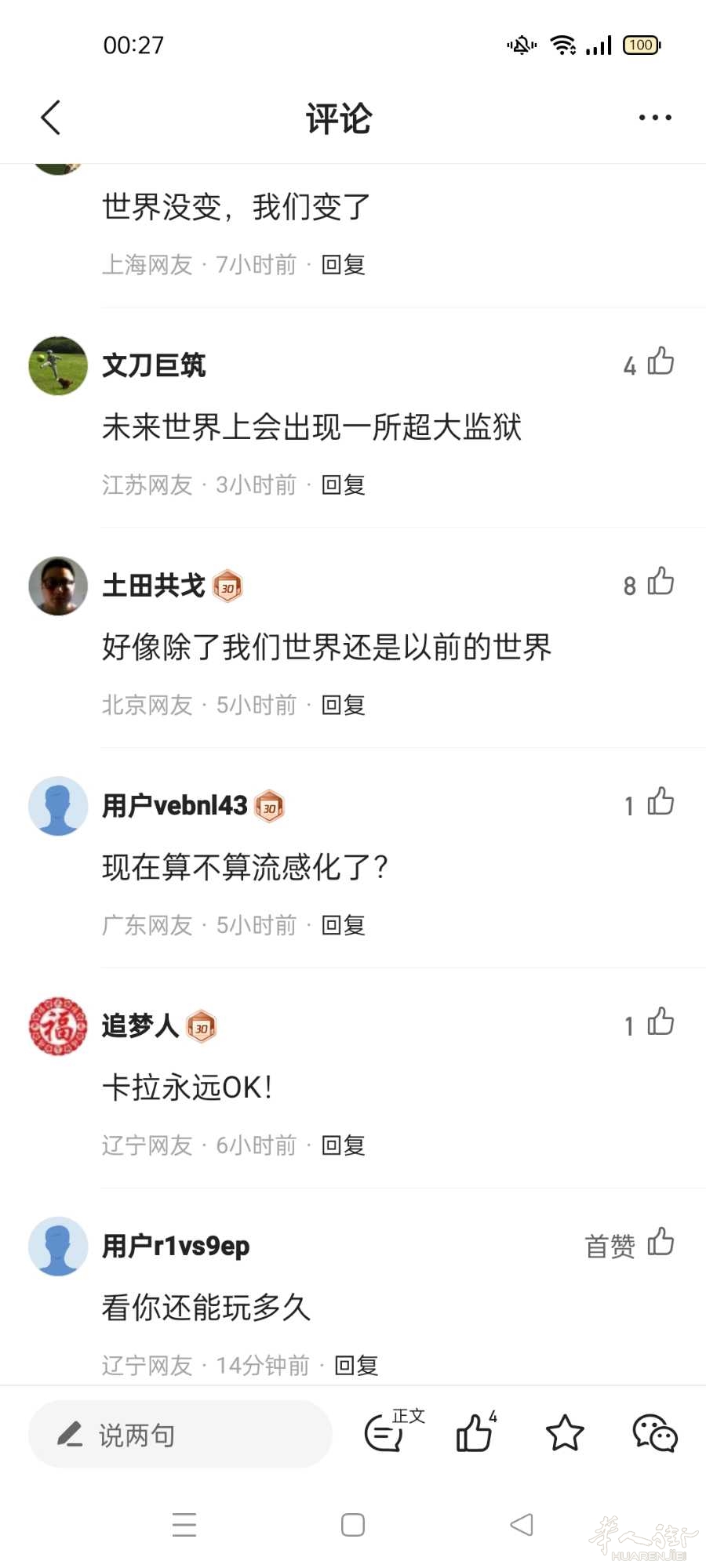Open the Android recent apps navigation button
Image resolution: width=706 pixels, height=1568 pixels.
(184, 1524)
